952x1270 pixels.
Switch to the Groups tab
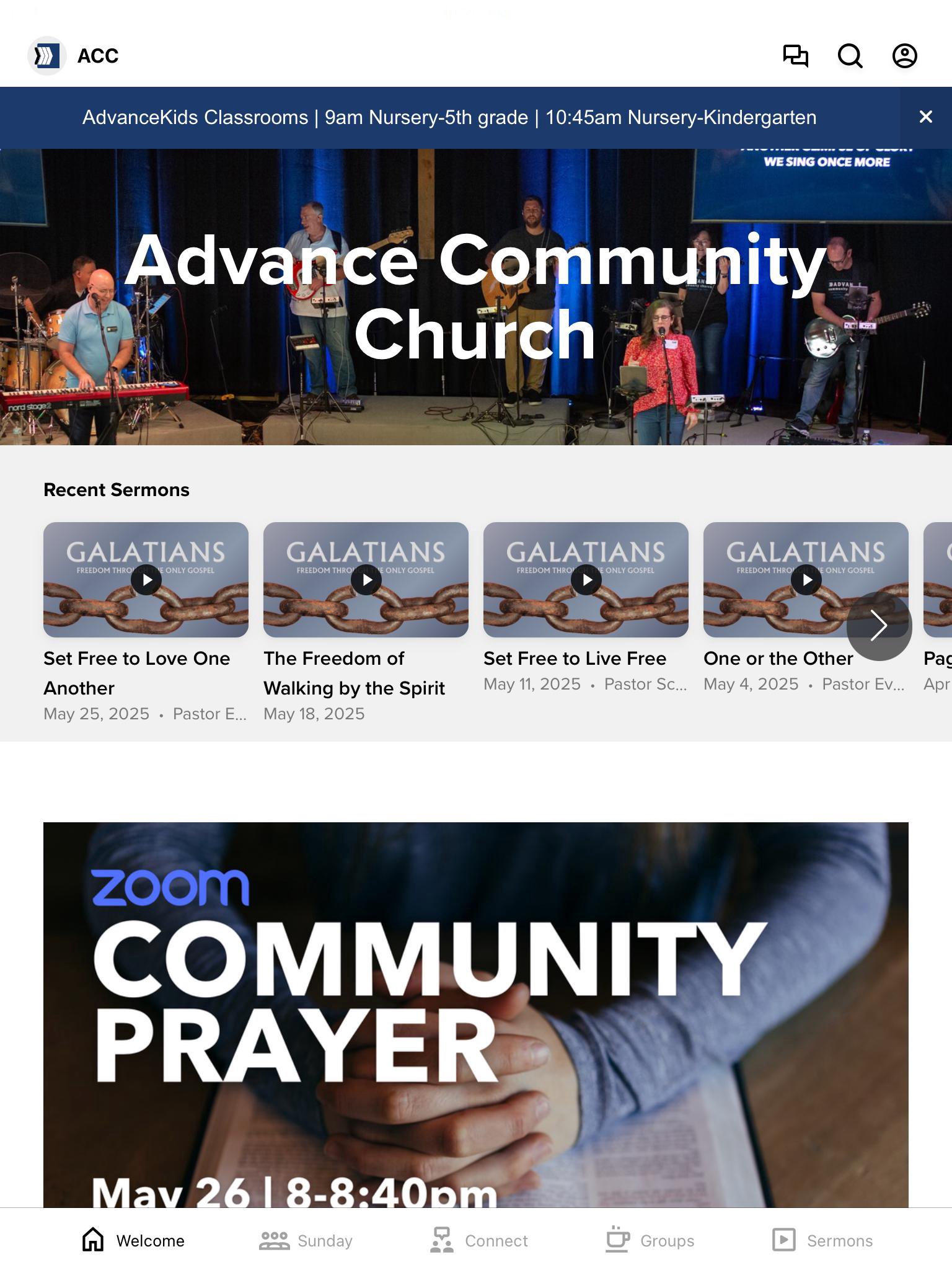coord(650,1240)
